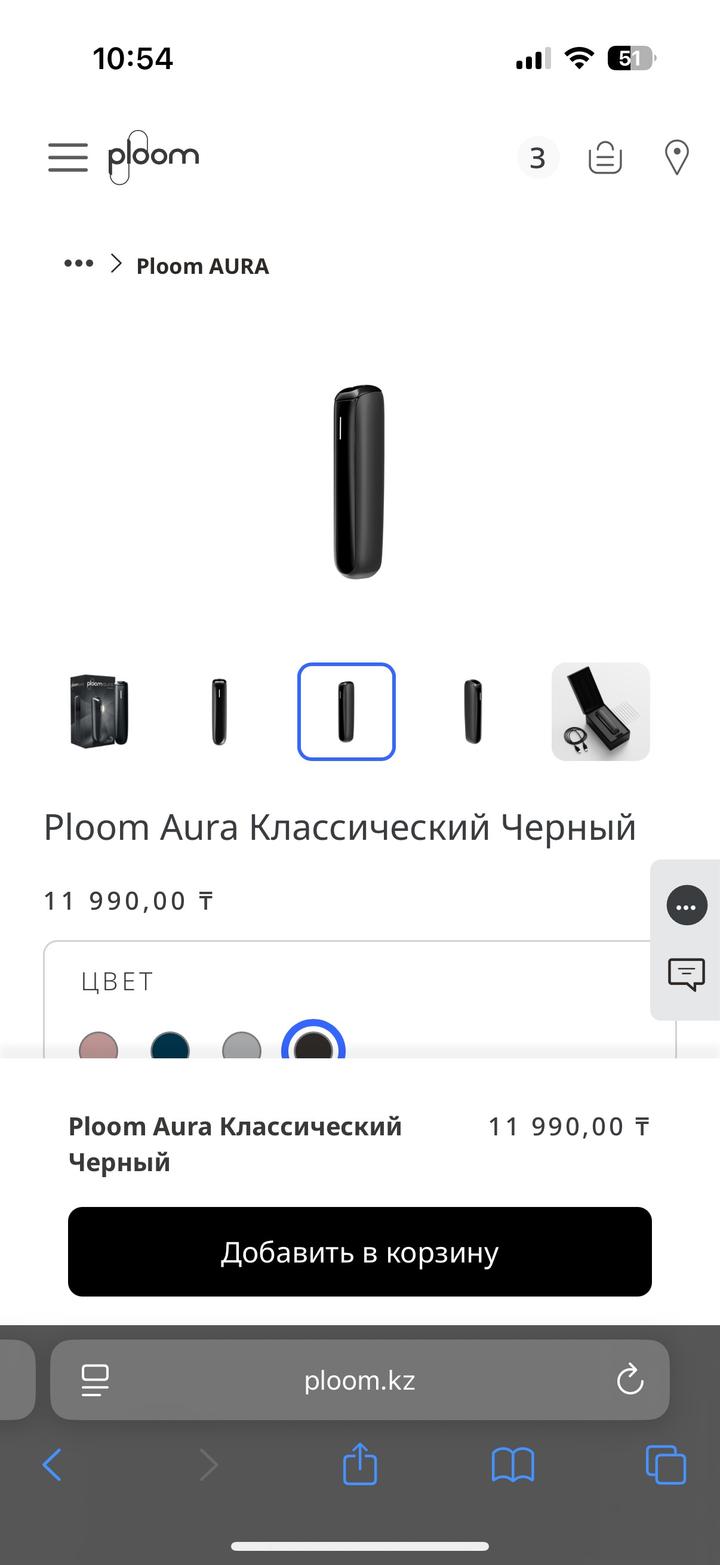The width and height of the screenshot is (720, 1565).
Task: Tap the Ploom AURA breadcrumb
Action: point(202,266)
